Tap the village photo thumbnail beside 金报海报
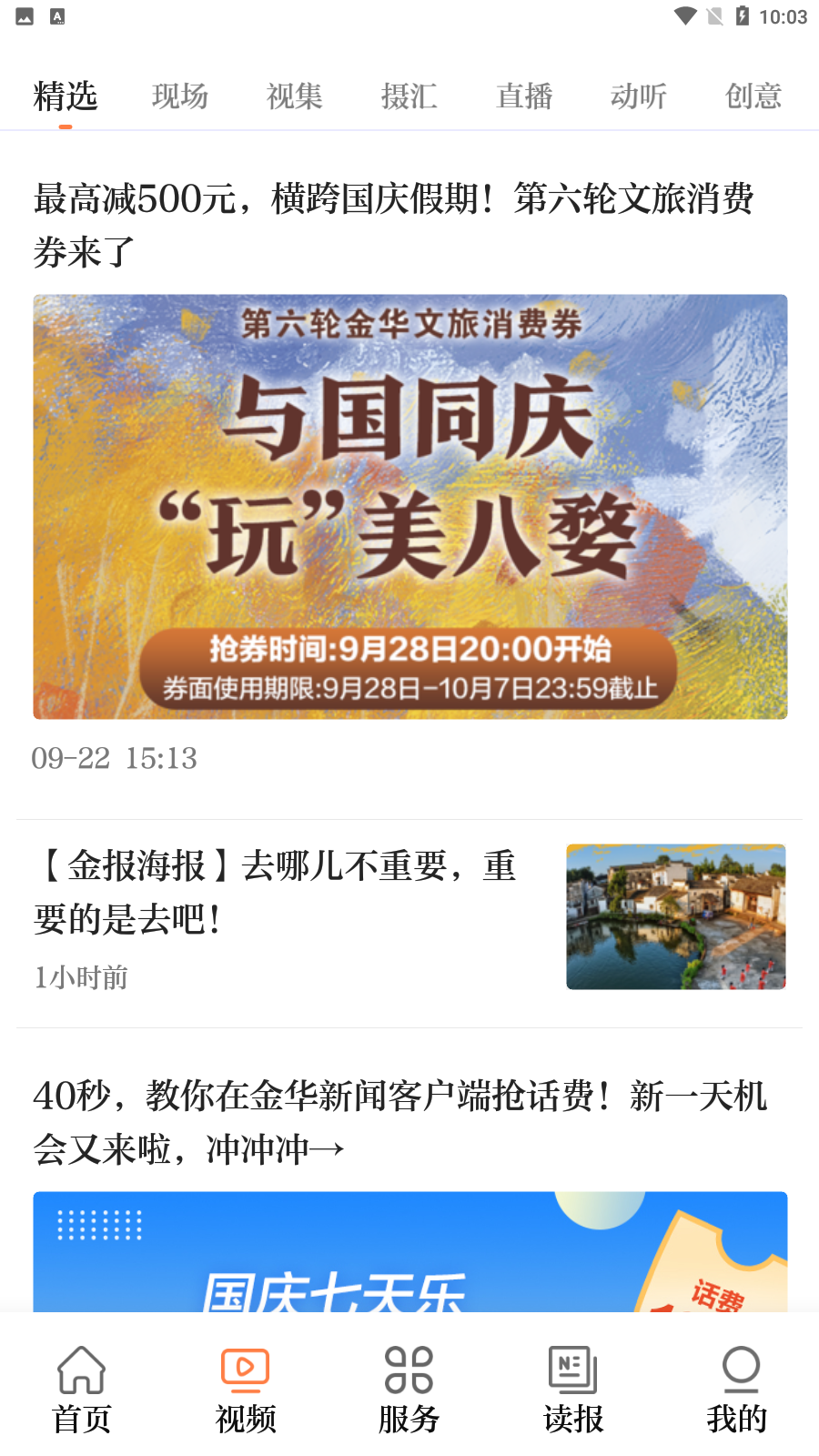Screen dimensions: 819x1456 (675, 916)
